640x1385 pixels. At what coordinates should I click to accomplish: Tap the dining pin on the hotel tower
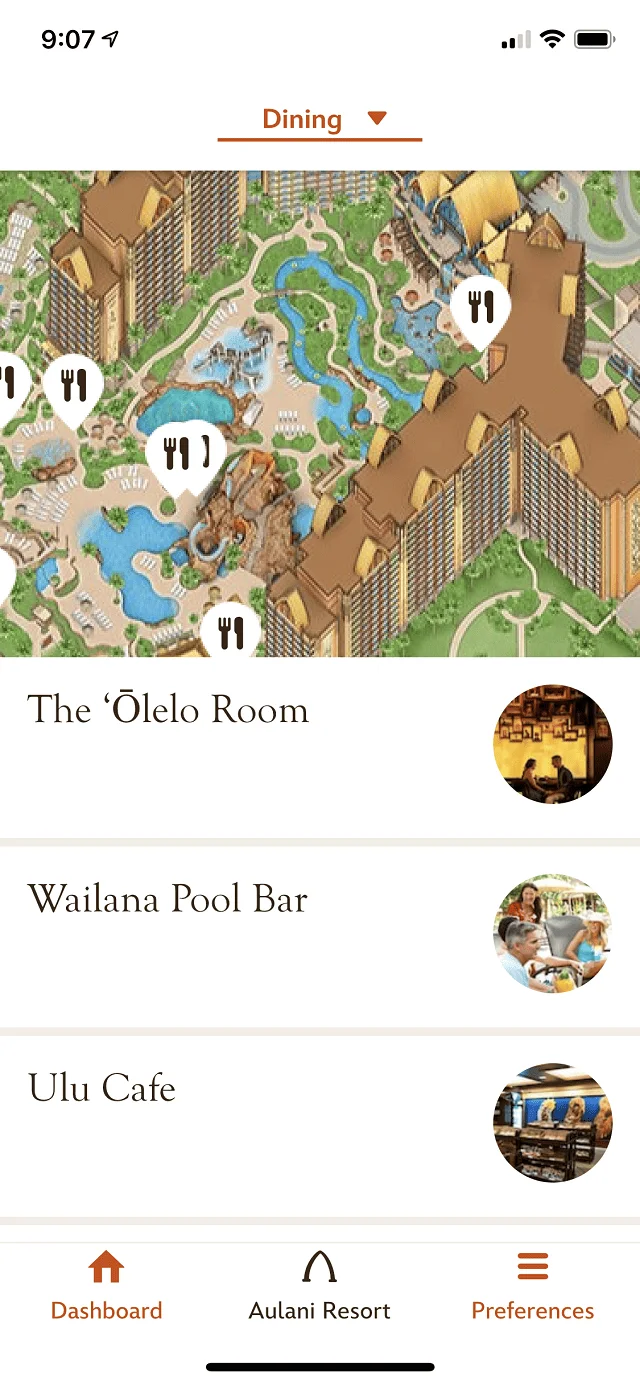tap(481, 308)
